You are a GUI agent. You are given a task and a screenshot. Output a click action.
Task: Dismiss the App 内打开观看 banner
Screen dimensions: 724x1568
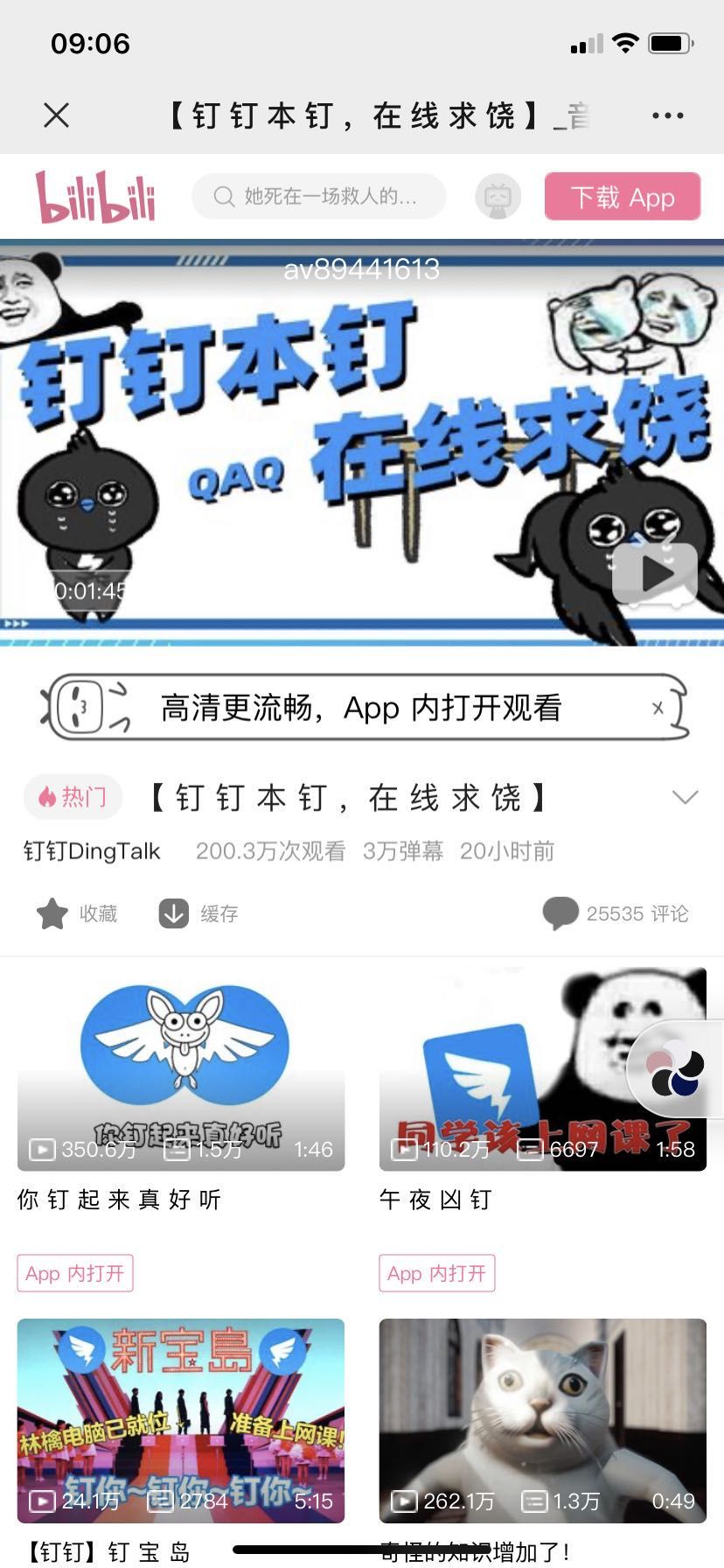(x=658, y=709)
